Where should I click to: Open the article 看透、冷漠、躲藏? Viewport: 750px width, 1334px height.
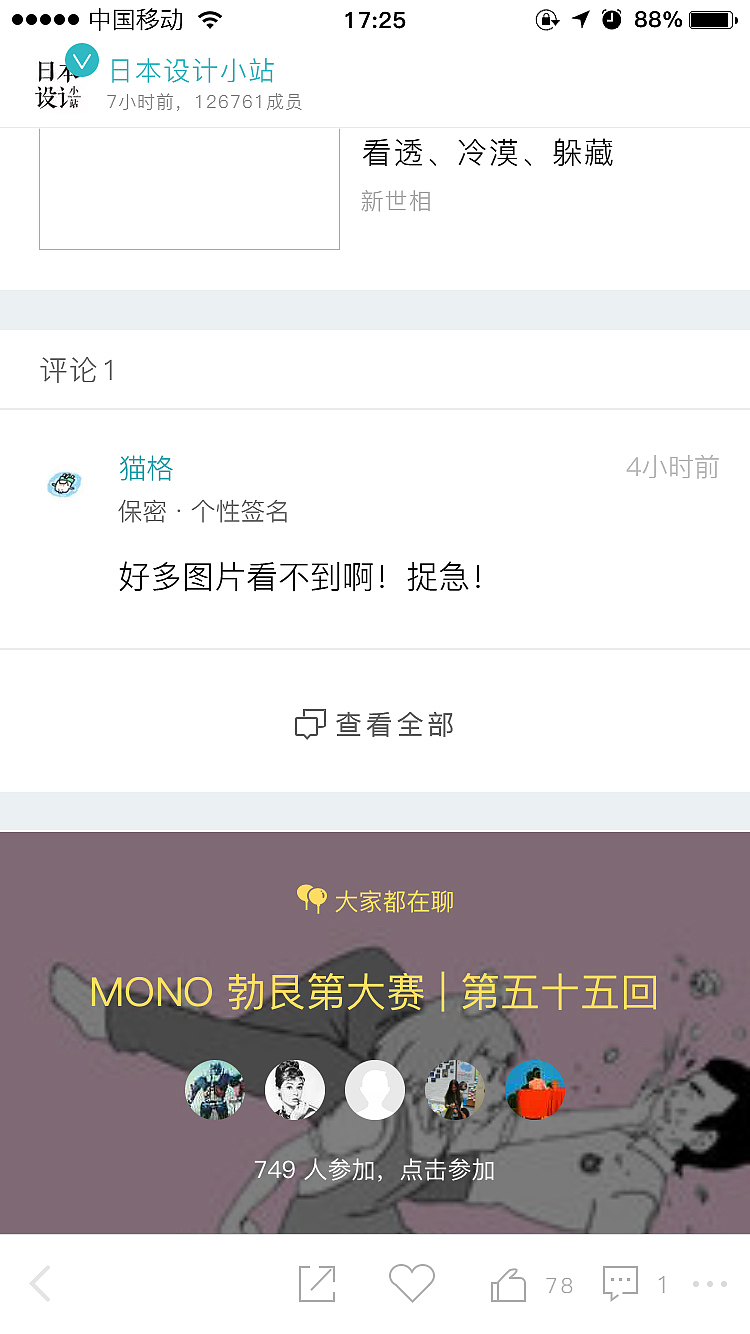point(487,153)
